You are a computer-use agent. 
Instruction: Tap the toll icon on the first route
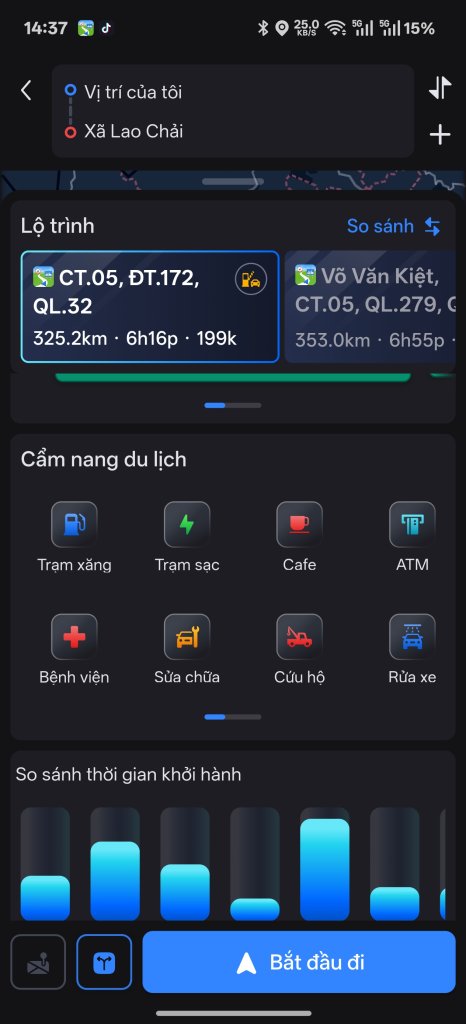pos(251,281)
